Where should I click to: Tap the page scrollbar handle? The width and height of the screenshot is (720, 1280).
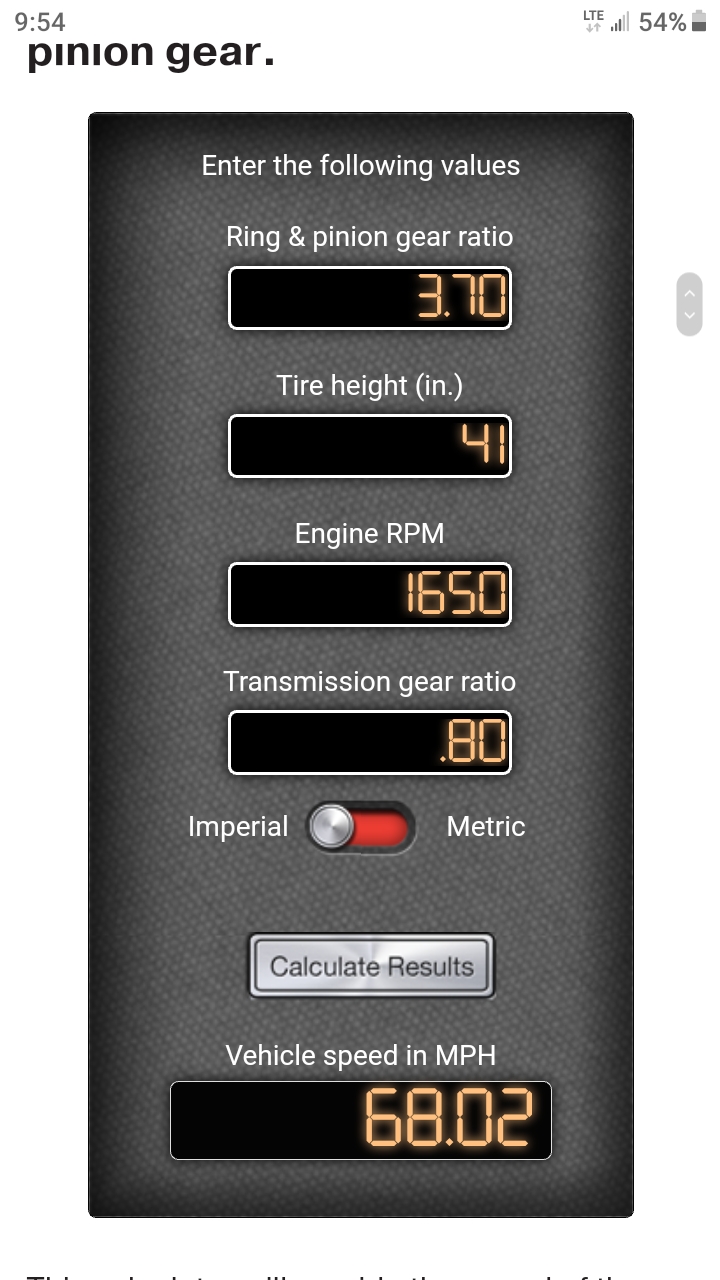click(689, 304)
